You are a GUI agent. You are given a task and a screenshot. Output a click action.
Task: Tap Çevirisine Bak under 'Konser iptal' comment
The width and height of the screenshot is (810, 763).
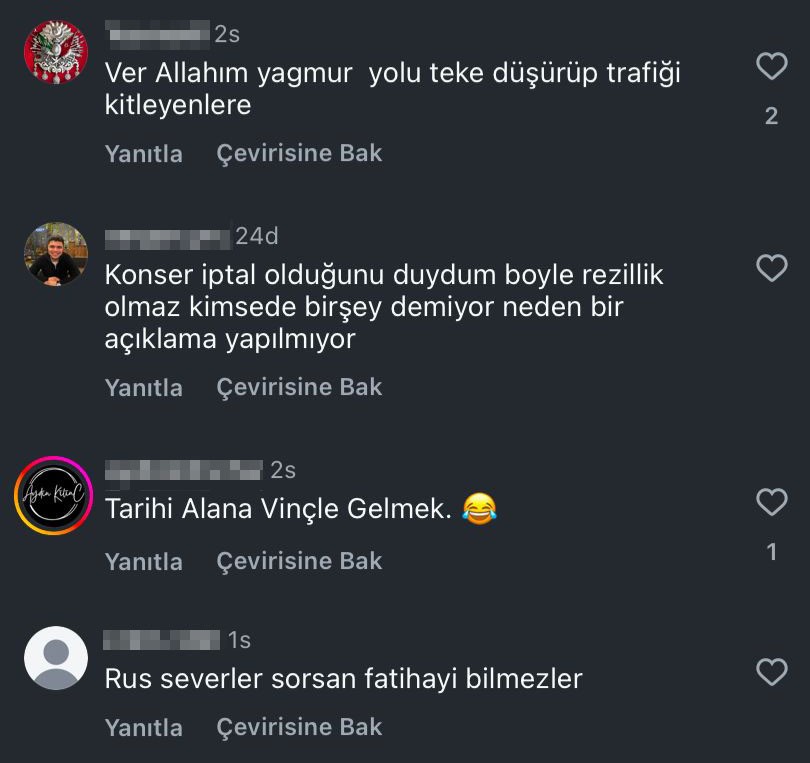299,388
